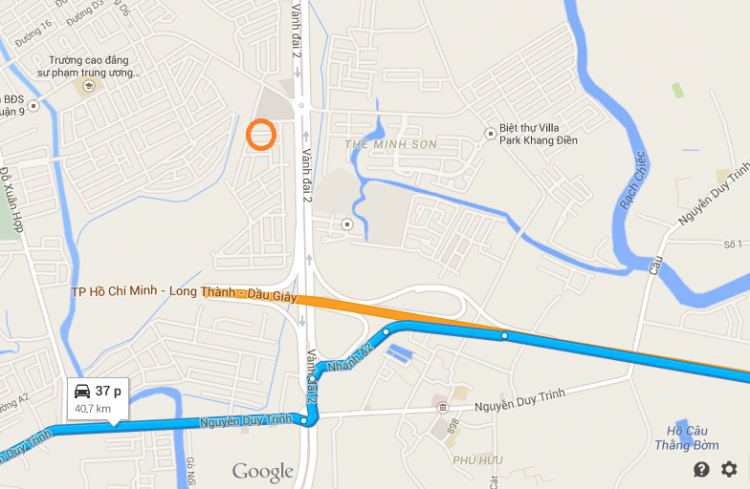Select Trường cao đẳng sư phạm trung ương marker

click(88, 87)
